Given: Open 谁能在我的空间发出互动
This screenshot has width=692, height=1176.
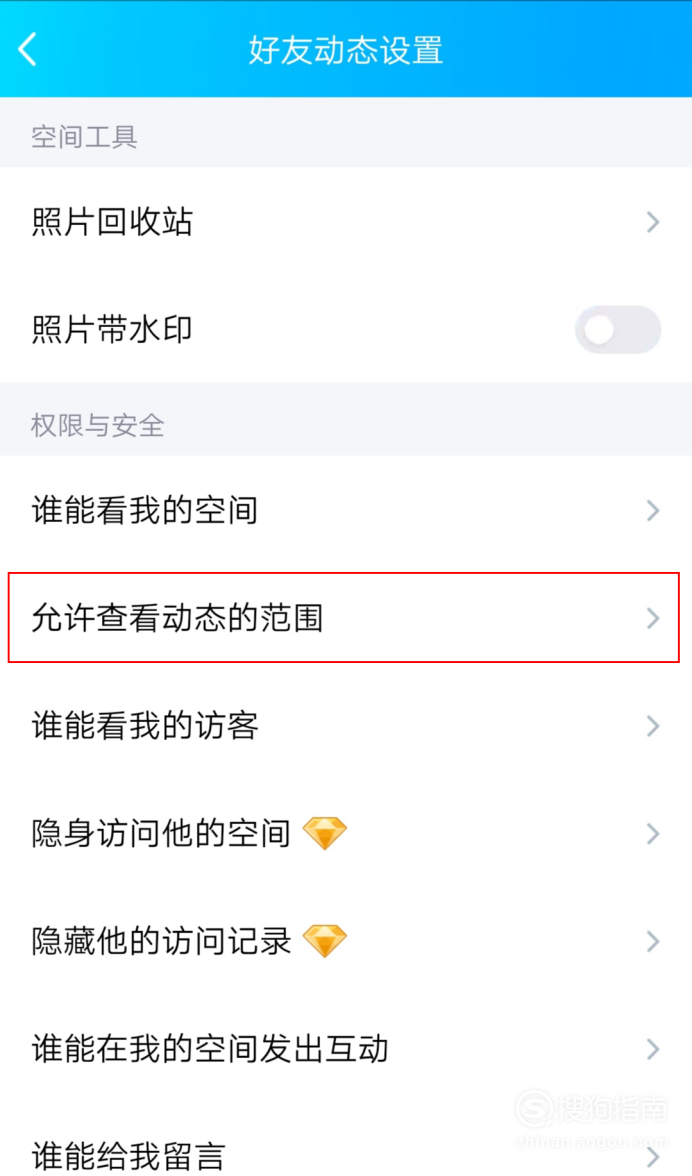Looking at the screenshot, I should click(x=346, y=1048).
